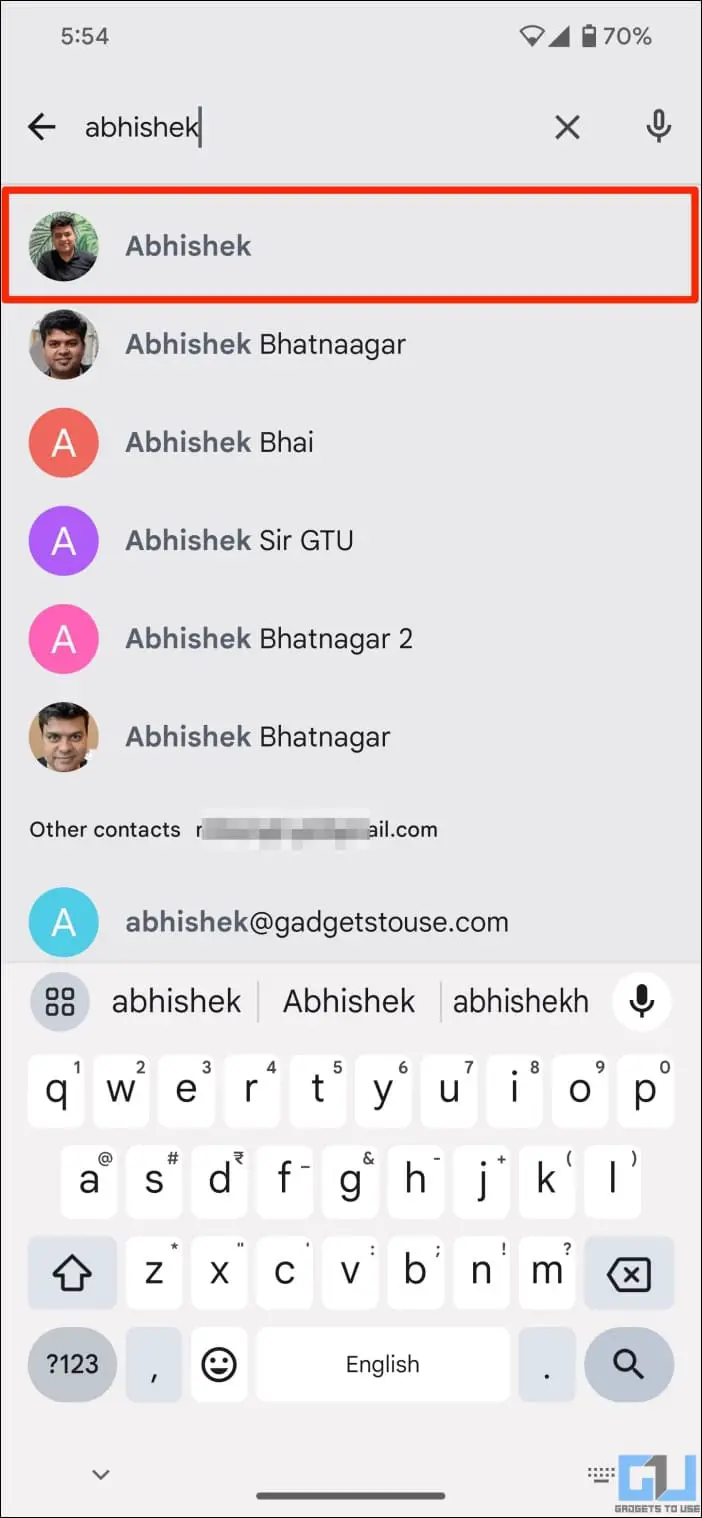Screen dimensions: 702x1518
Task: Hide the keyboard with the down chevron
Action: [100, 1474]
